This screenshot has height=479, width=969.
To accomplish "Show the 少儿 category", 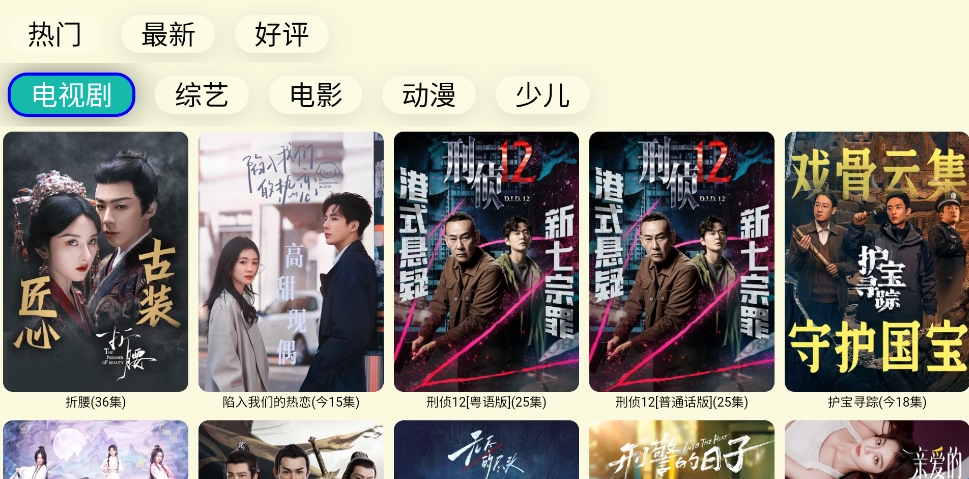I will point(543,95).
